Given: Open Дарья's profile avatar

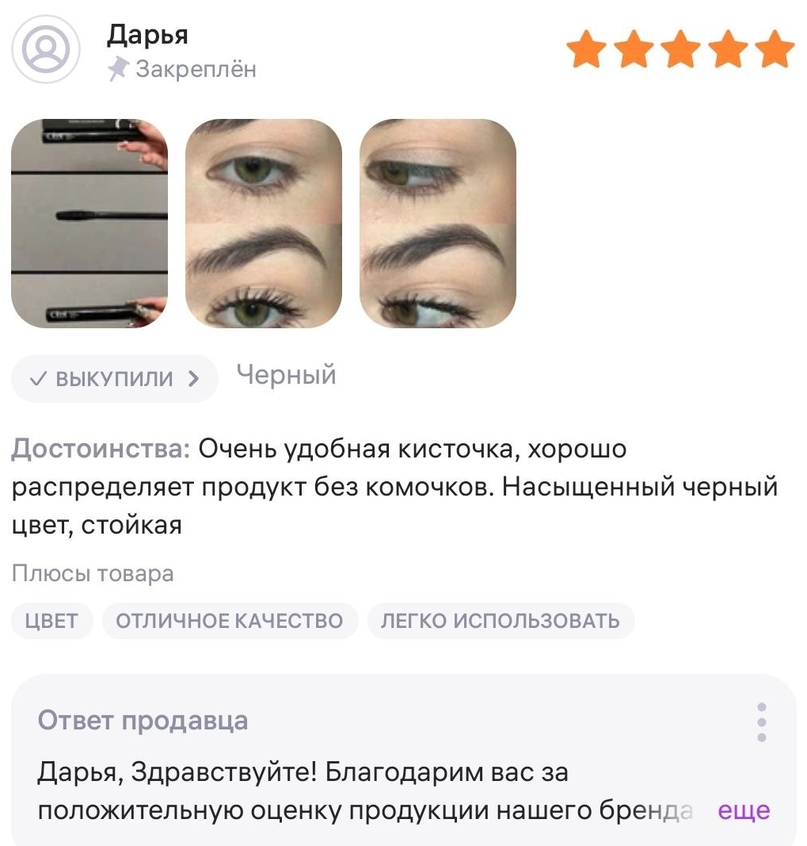Looking at the screenshot, I should pos(46,48).
